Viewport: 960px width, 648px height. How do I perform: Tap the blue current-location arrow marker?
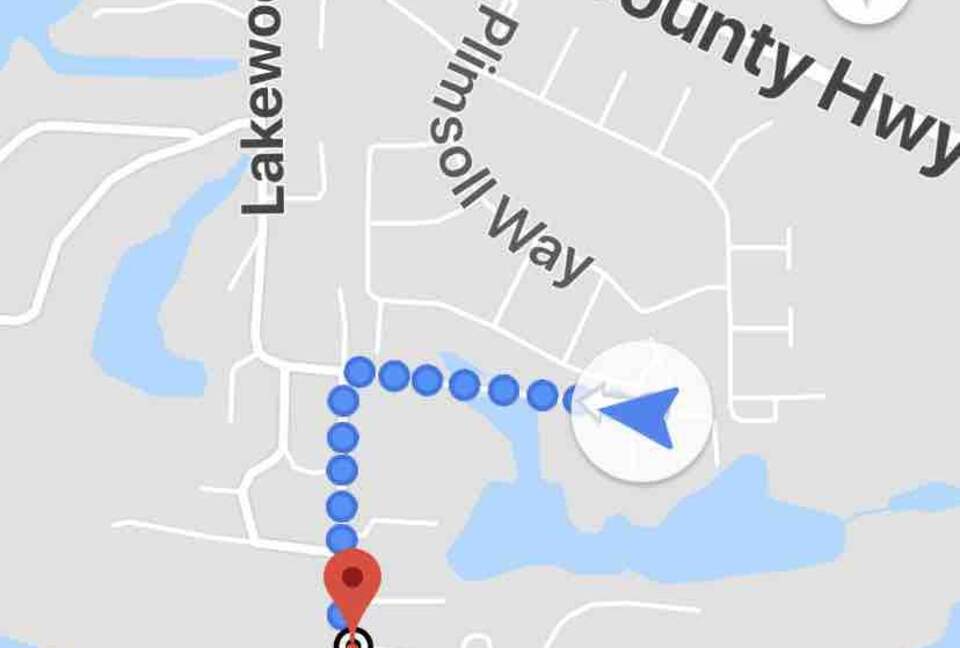tap(641, 411)
